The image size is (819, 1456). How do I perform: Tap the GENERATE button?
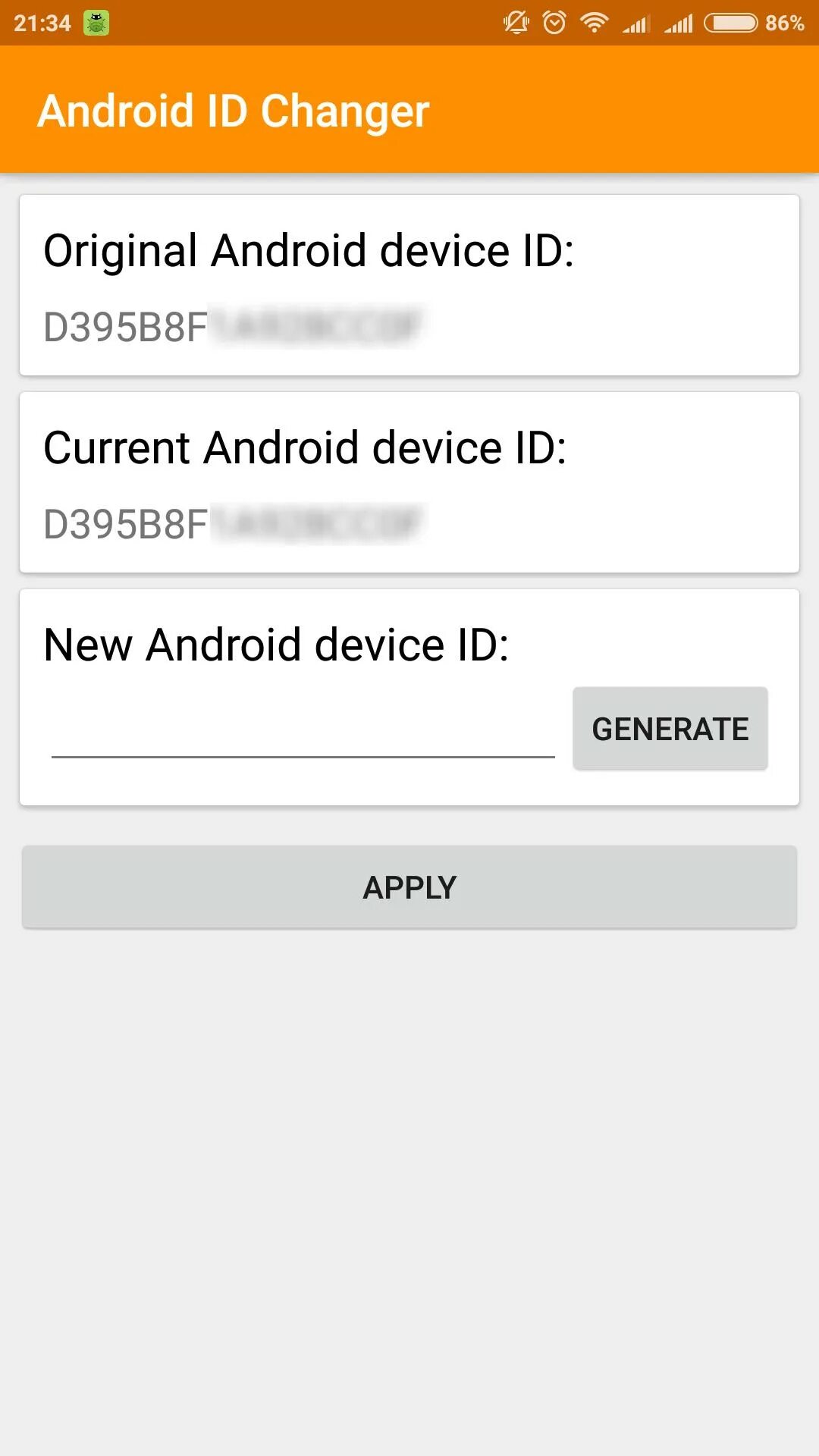coord(670,729)
